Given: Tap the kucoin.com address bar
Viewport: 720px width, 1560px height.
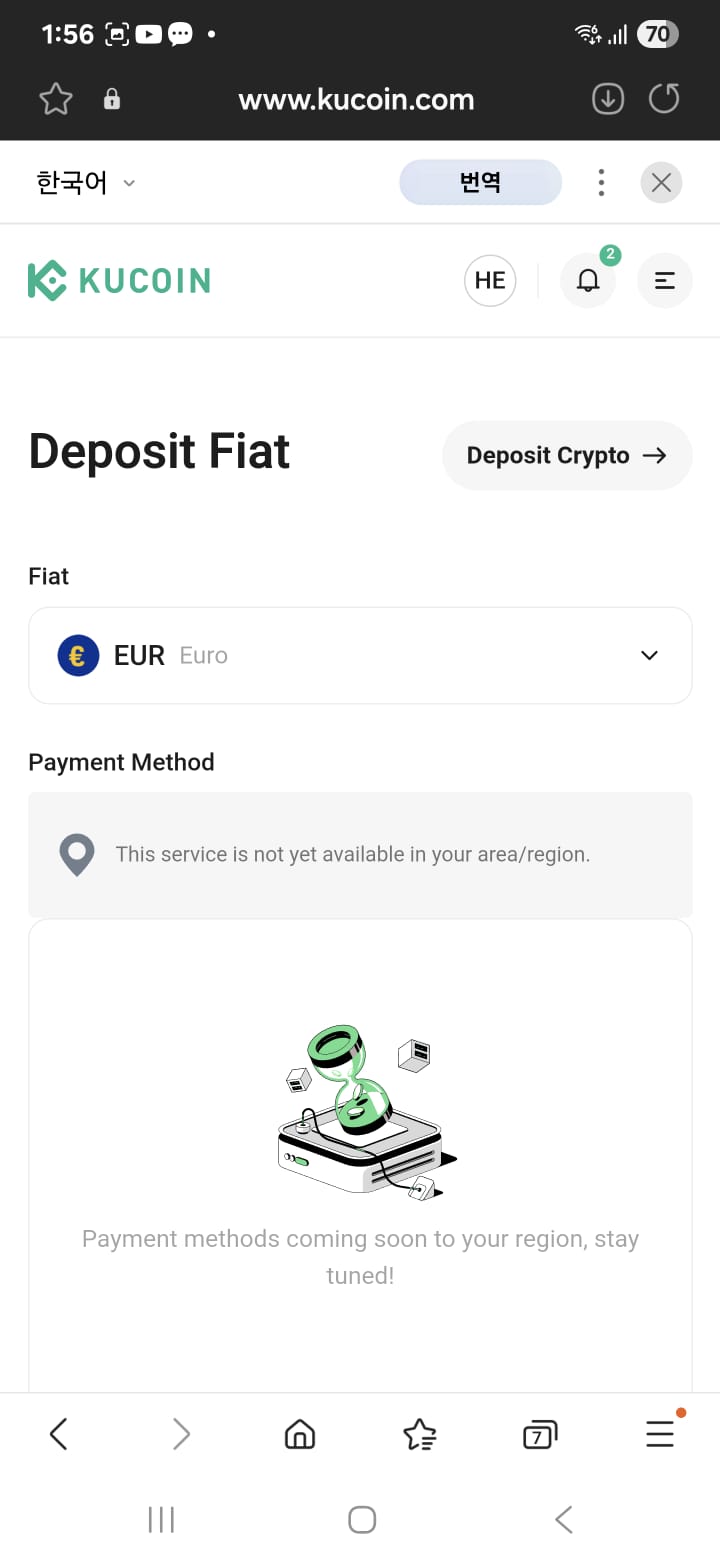Looking at the screenshot, I should click(356, 99).
